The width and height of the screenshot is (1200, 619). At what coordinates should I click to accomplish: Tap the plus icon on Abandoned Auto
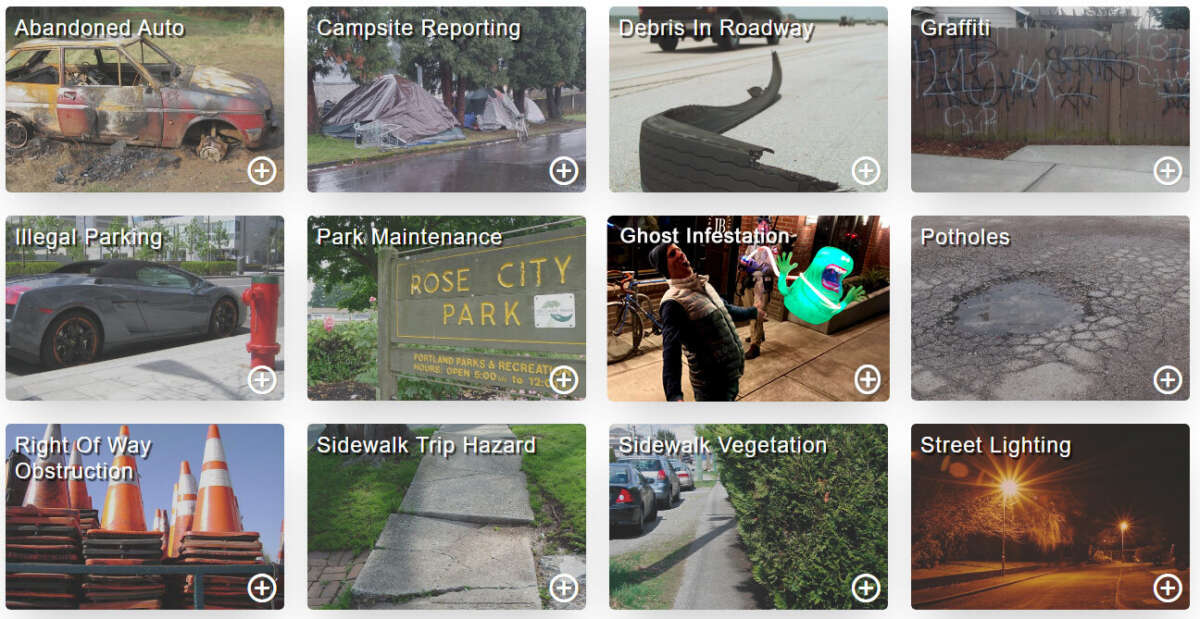(x=262, y=171)
